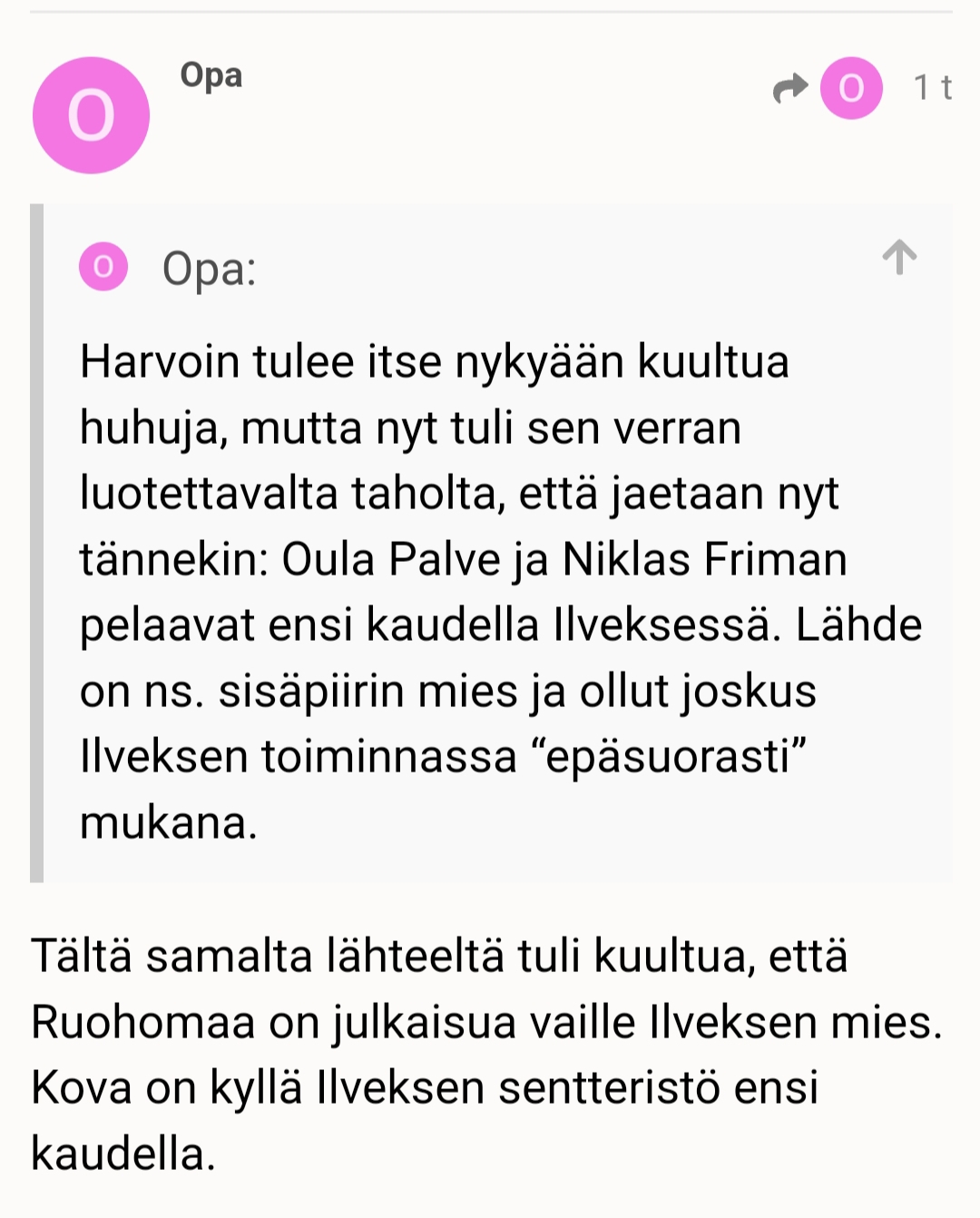Open Opa's large profile avatar

pyautogui.click(x=91, y=115)
